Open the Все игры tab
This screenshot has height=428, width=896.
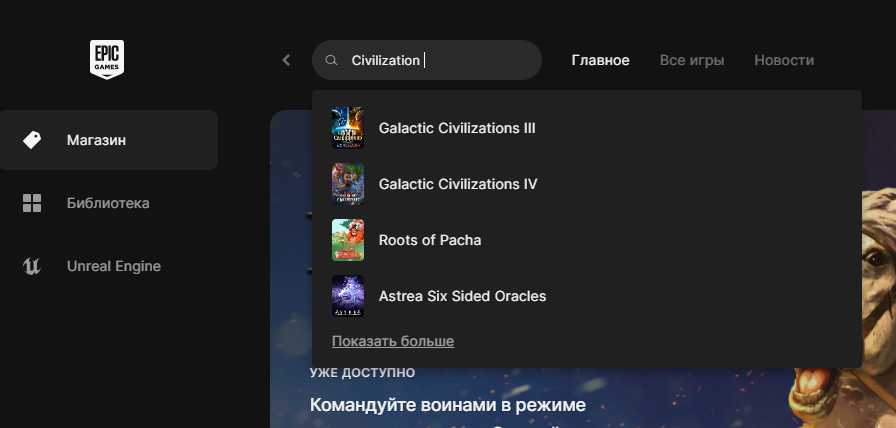[x=692, y=60]
